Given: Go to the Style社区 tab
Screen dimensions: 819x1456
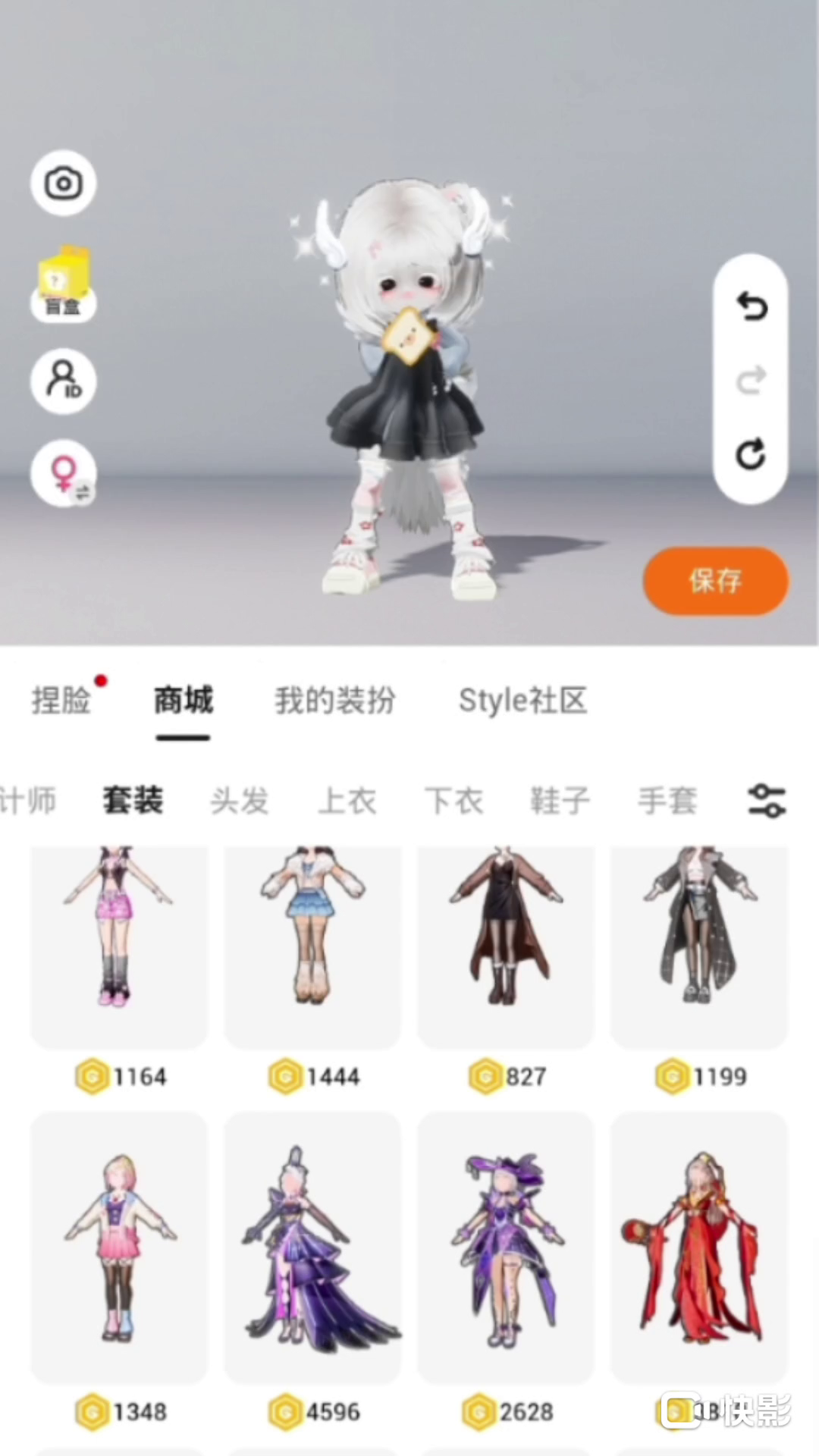Looking at the screenshot, I should click(x=522, y=700).
